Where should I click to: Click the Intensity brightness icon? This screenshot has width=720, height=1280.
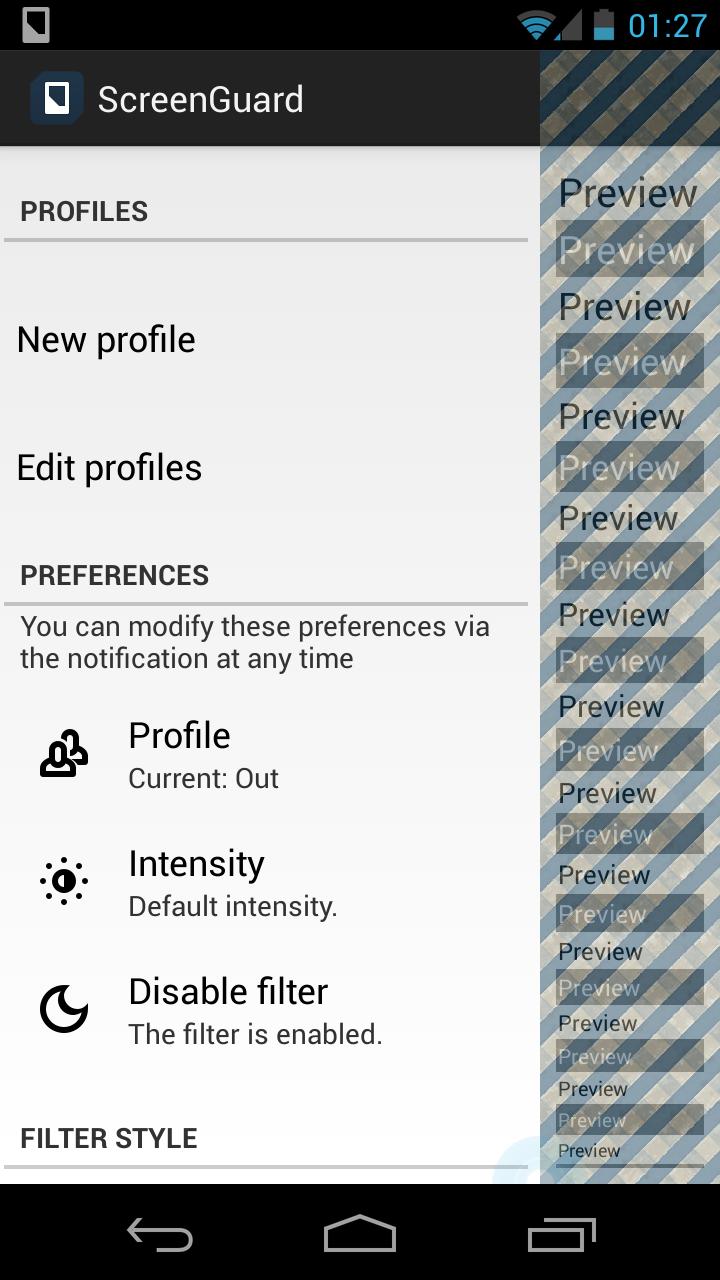[63, 881]
